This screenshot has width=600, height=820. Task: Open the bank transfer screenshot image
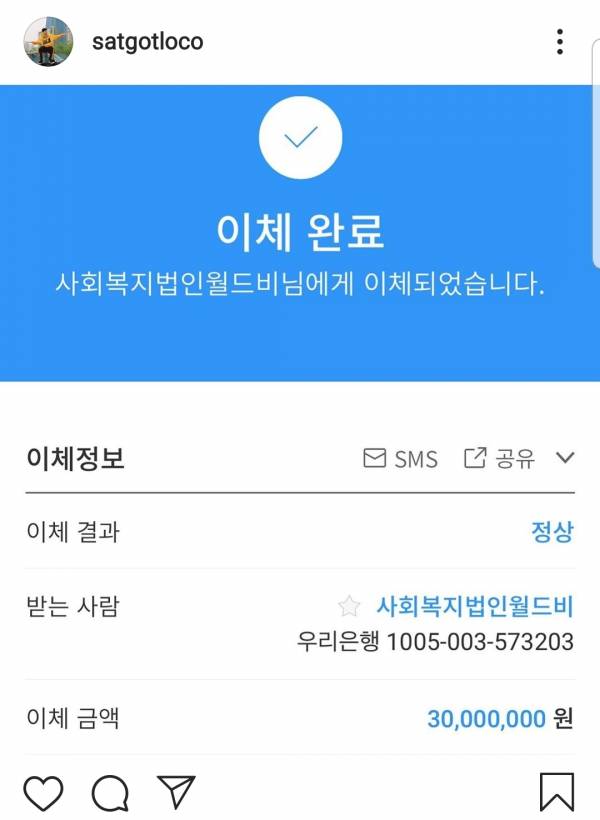[300, 420]
